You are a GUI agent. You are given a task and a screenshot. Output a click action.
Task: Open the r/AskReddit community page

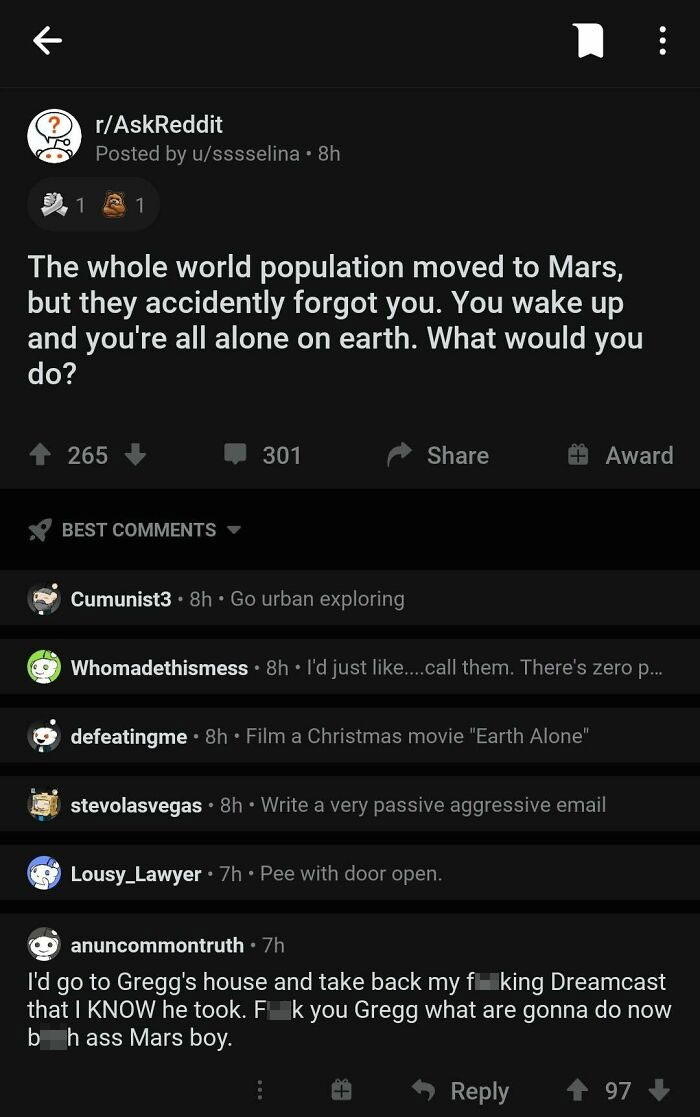[158, 124]
